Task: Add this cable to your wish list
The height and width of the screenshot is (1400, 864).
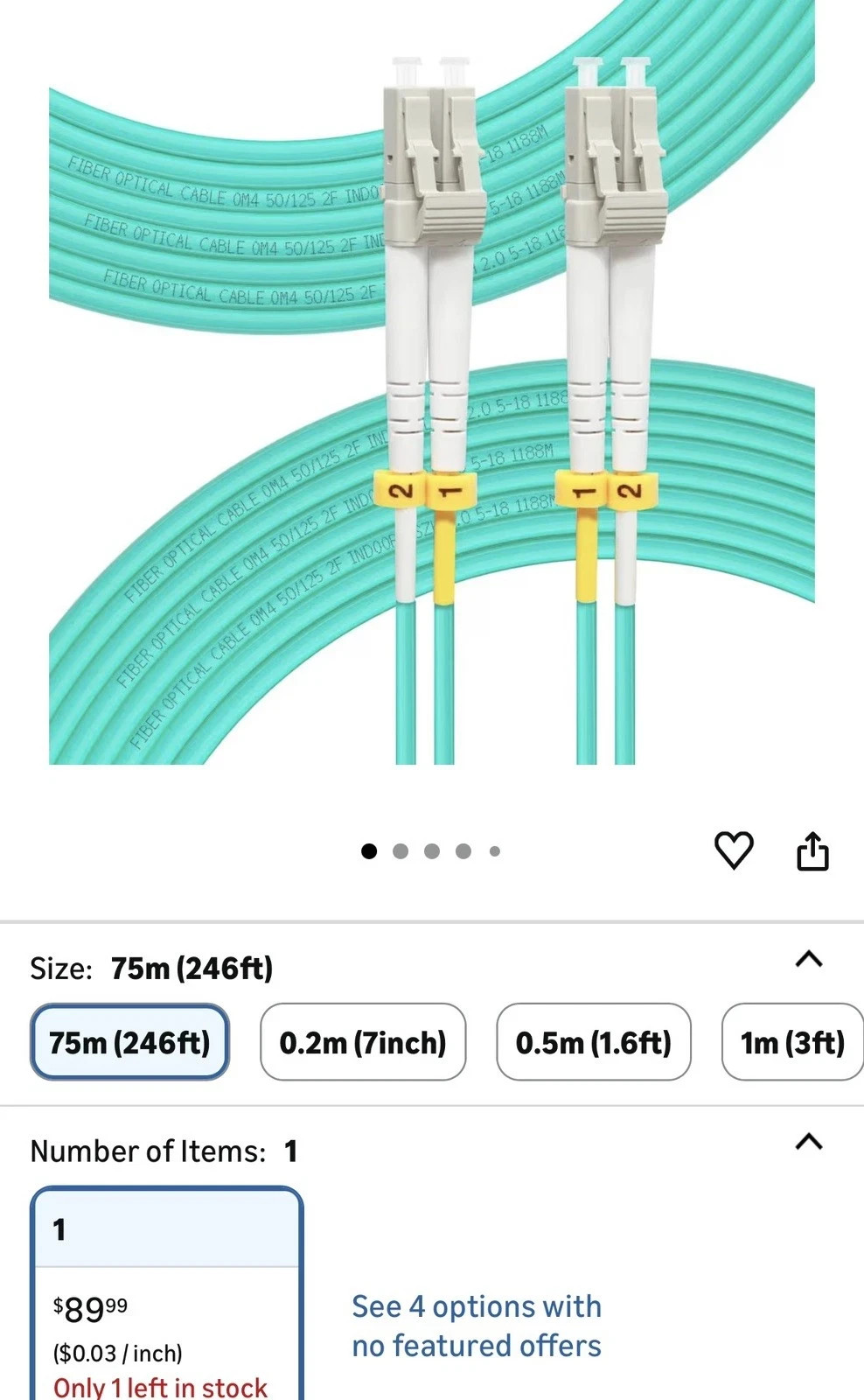Action: (x=733, y=850)
